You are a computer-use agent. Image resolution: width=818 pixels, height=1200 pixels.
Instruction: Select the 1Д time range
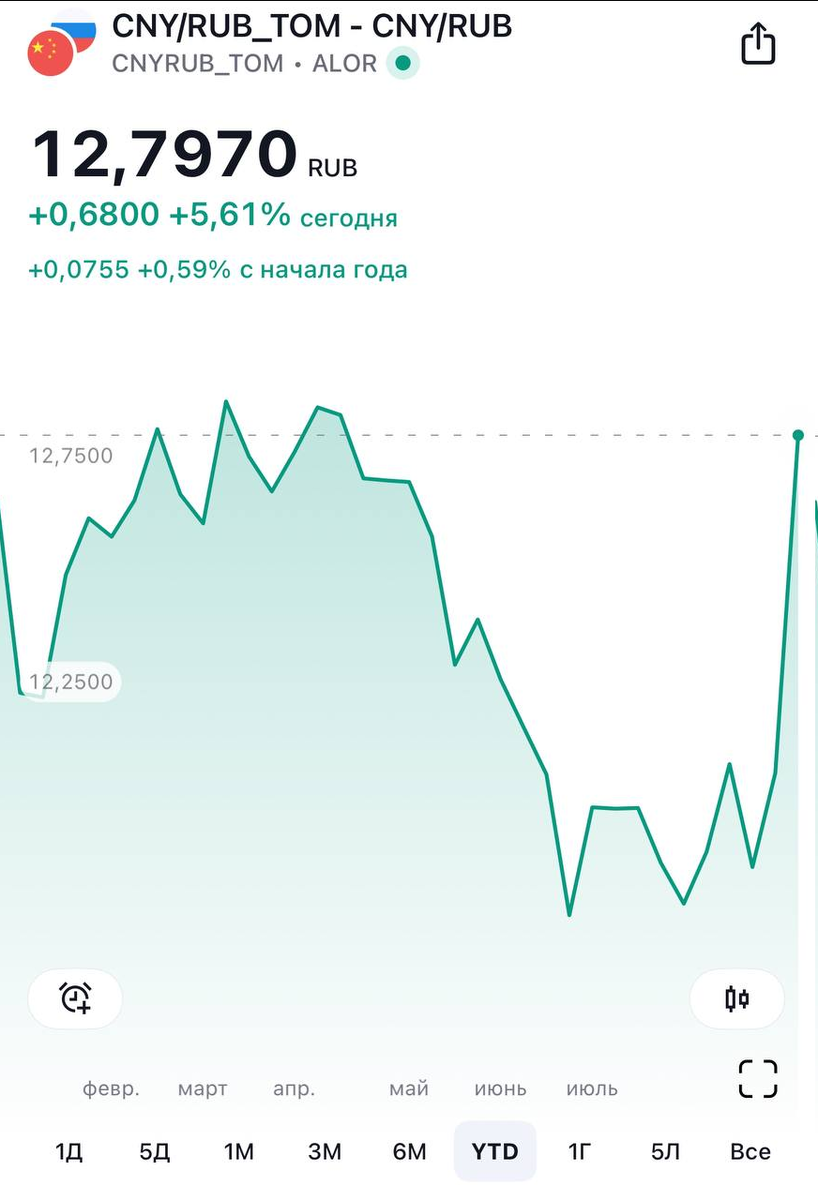(x=68, y=1152)
